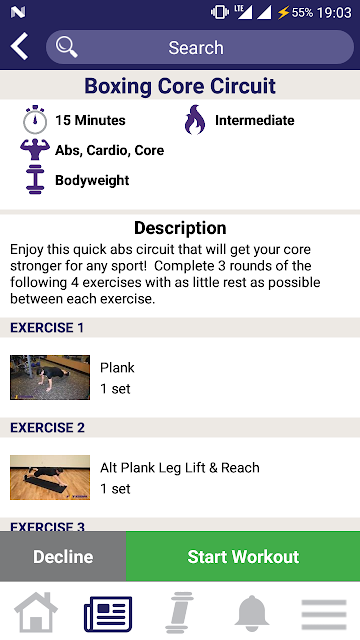This screenshot has width=360, height=640.
Task: Switch to the dumbbell workouts tab
Action: coord(180,612)
